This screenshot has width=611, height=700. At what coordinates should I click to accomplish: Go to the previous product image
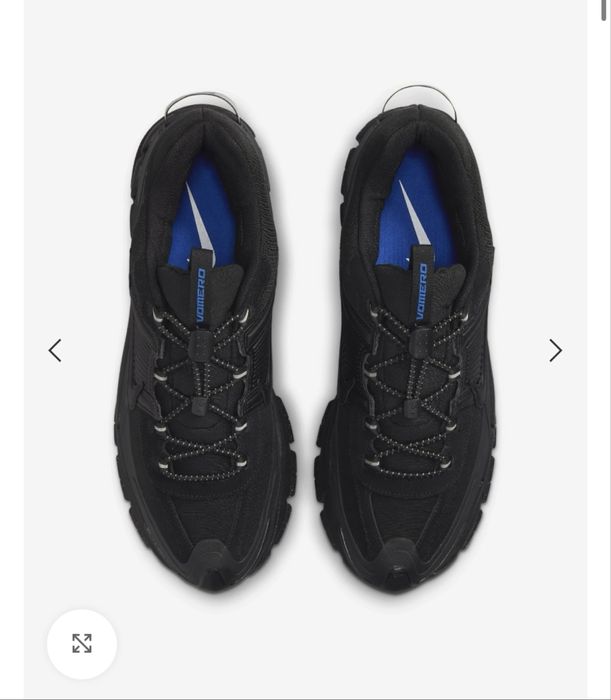coord(55,350)
